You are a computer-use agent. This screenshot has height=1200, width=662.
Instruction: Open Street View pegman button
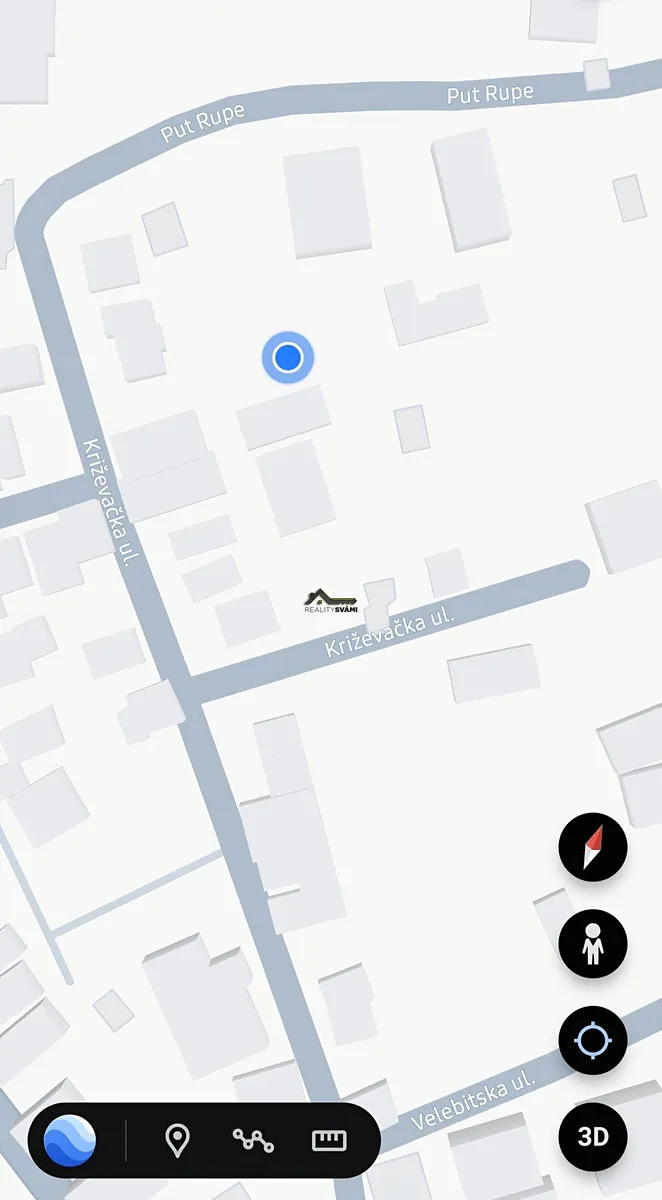click(593, 944)
